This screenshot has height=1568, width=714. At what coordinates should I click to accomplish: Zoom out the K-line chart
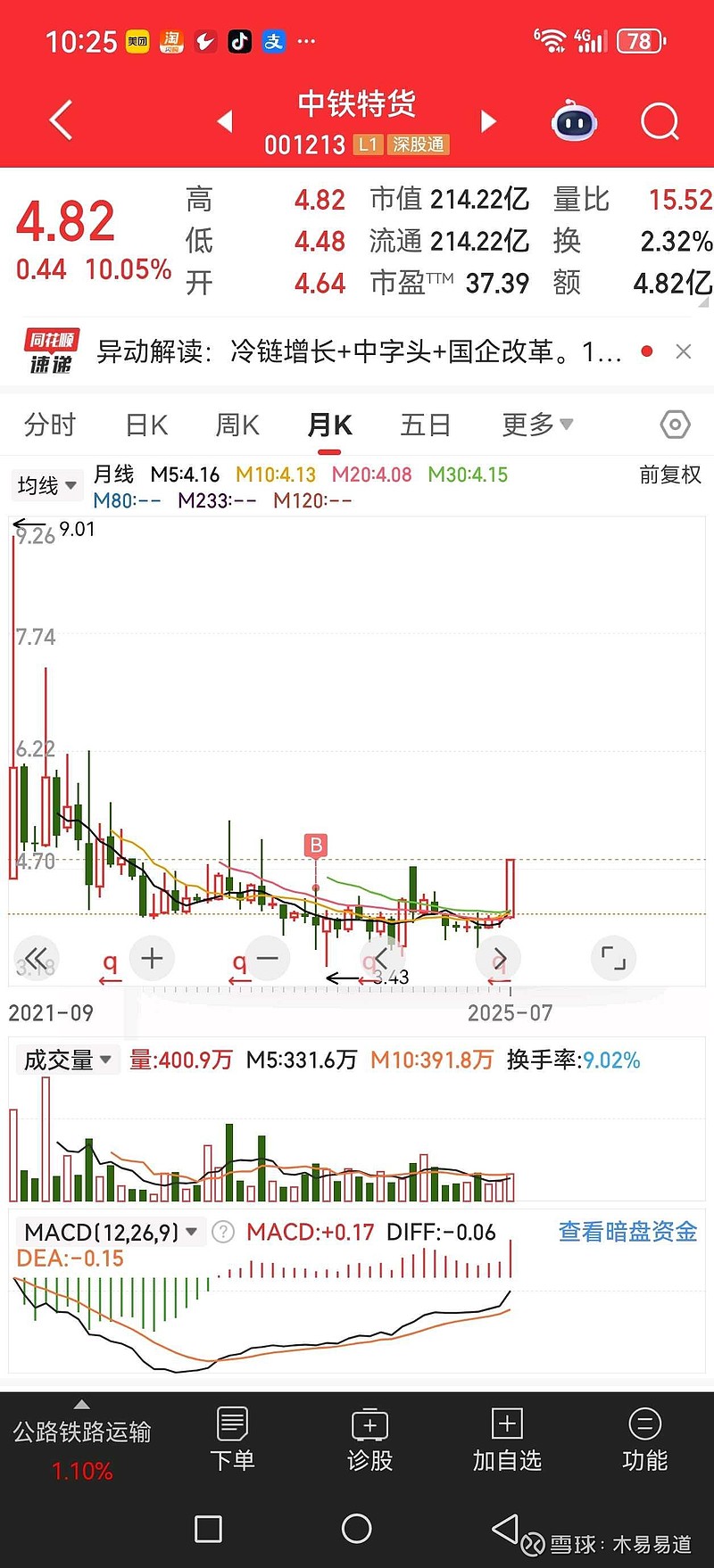point(267,959)
